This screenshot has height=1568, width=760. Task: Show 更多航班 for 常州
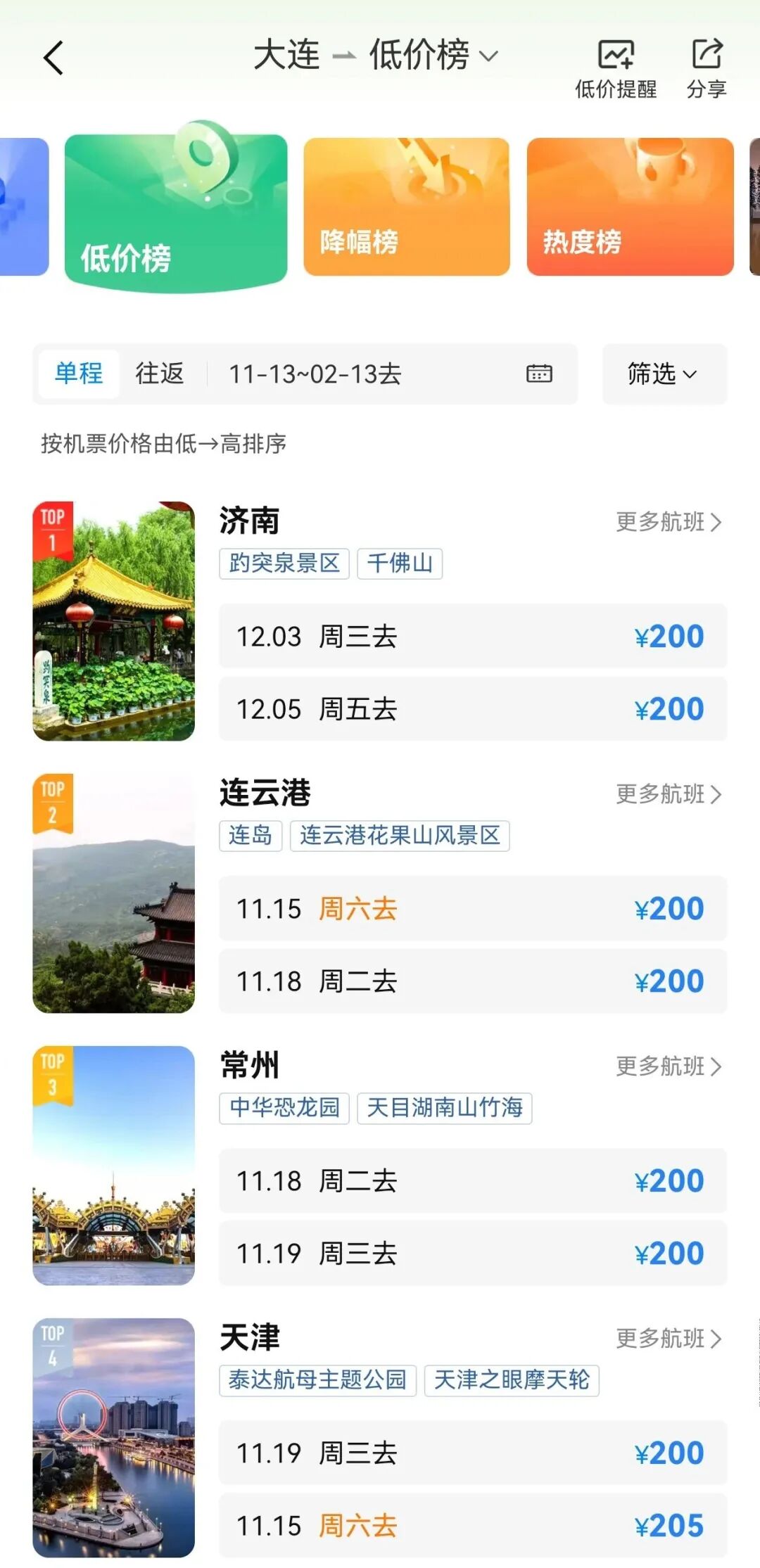(x=668, y=1066)
